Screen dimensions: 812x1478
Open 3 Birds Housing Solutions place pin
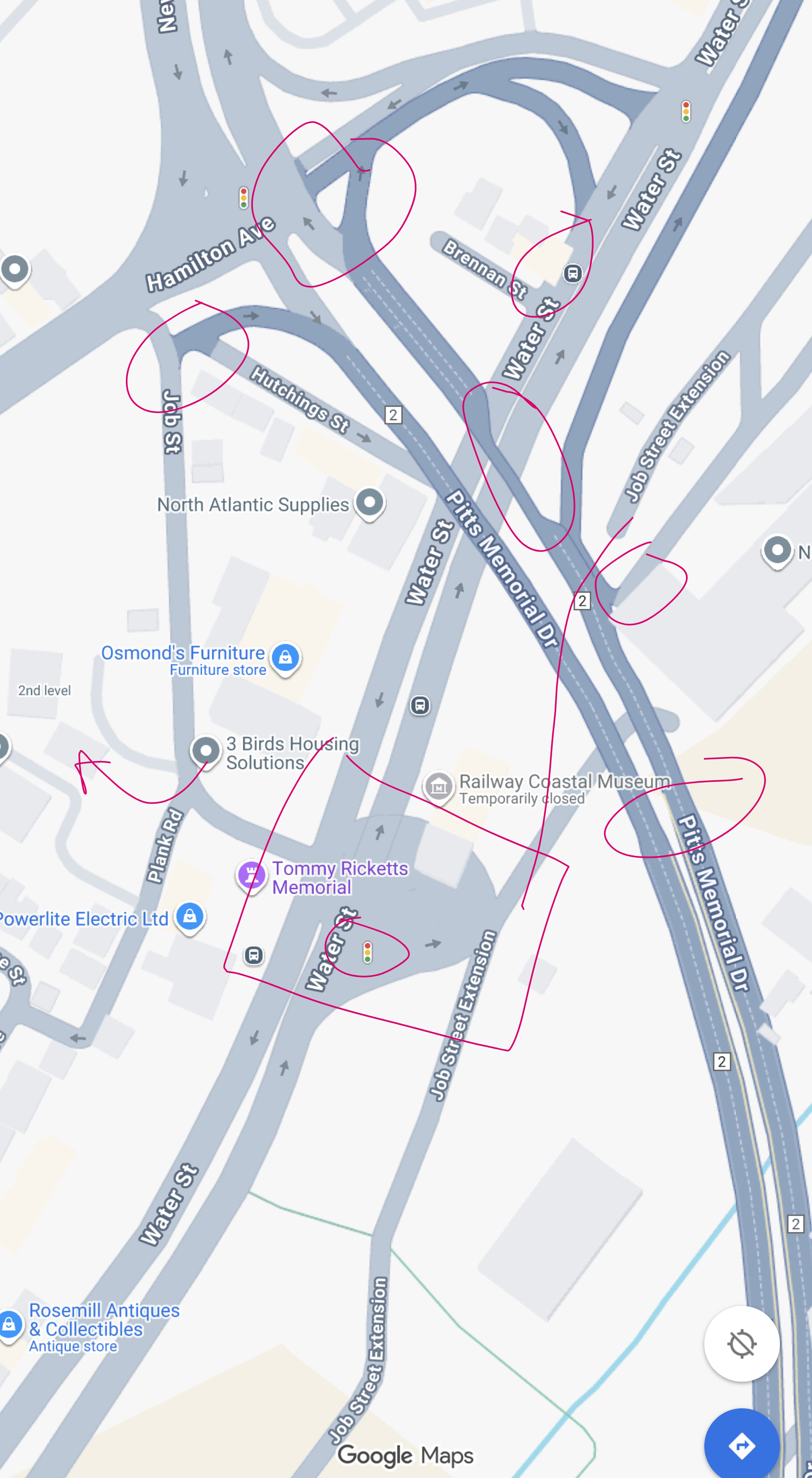pos(205,751)
